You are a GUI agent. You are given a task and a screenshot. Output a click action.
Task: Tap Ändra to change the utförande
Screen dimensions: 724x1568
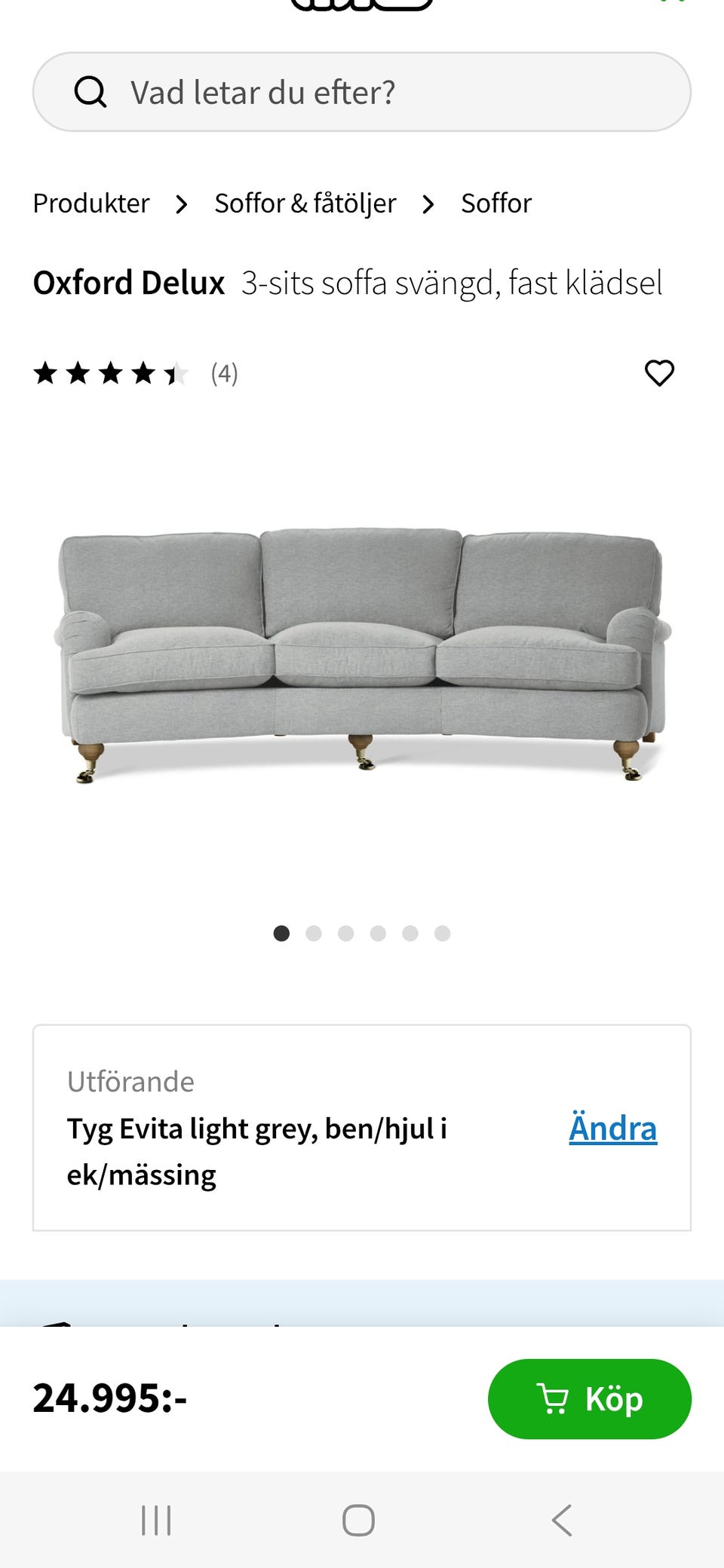click(612, 1129)
